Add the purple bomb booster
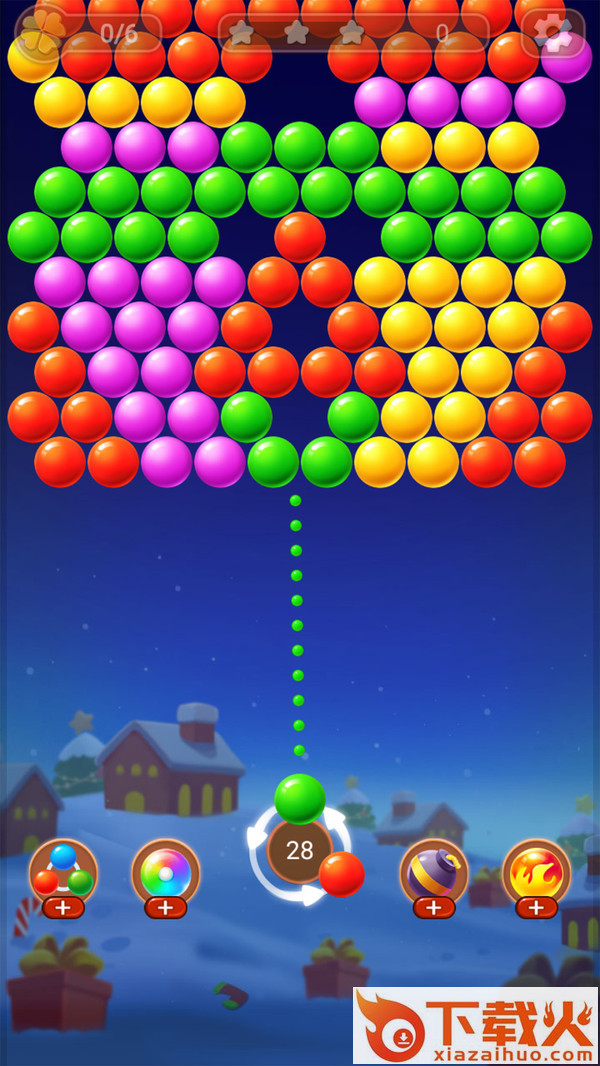600x1066 pixels. (x=434, y=907)
